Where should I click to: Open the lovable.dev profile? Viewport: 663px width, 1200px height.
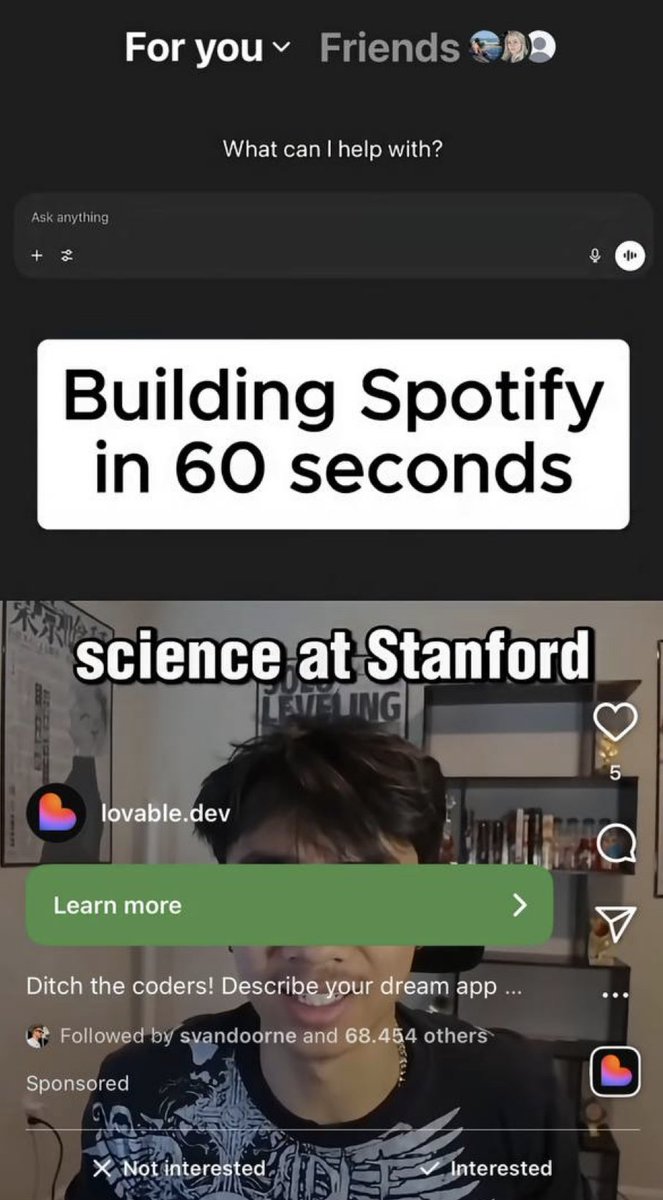165,813
